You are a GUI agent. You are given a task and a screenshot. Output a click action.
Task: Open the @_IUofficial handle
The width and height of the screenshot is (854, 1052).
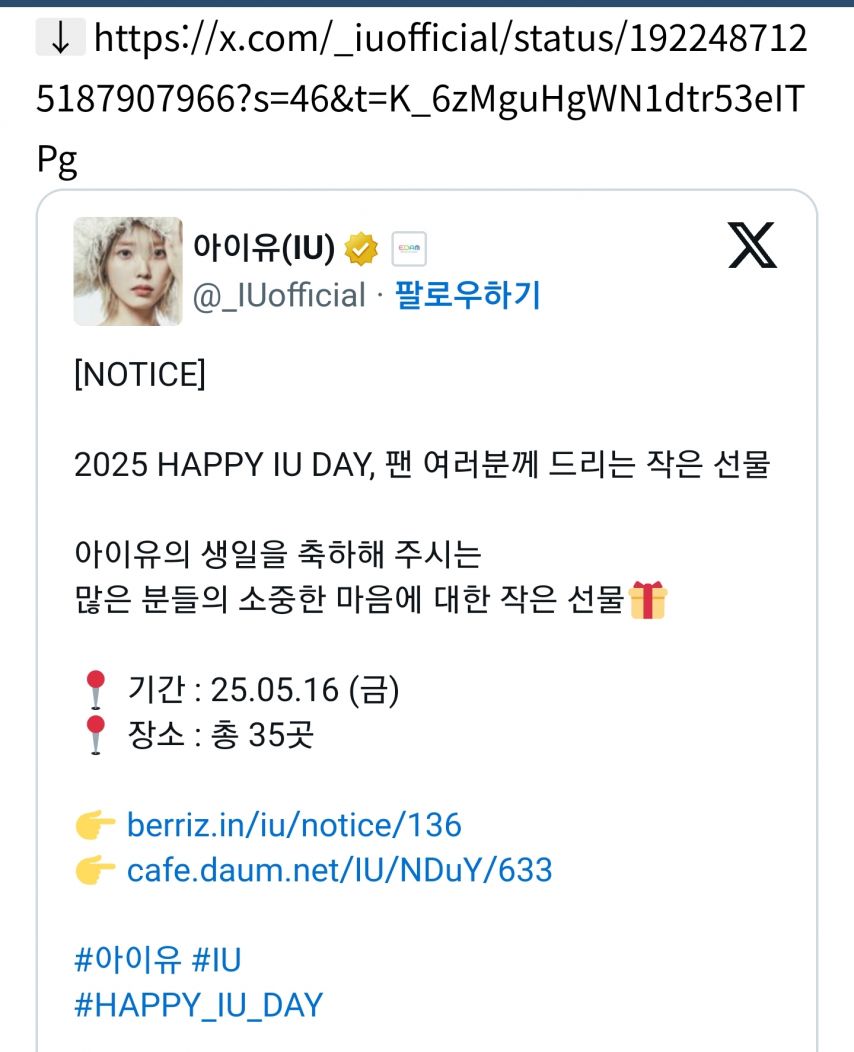279,296
